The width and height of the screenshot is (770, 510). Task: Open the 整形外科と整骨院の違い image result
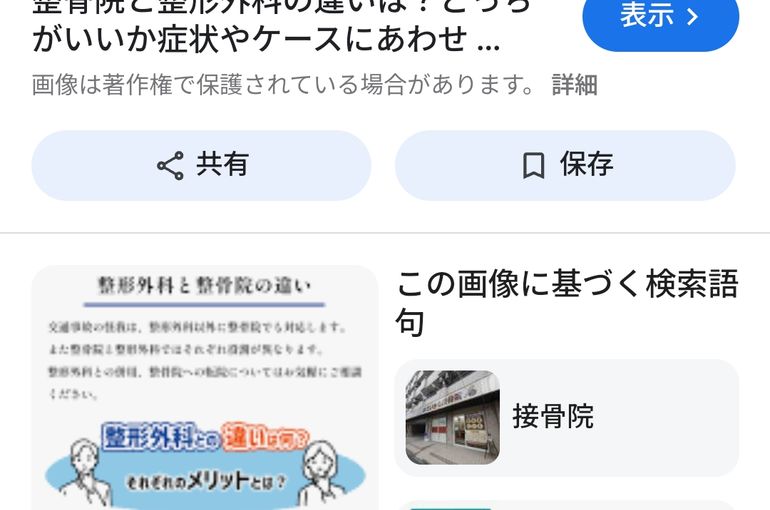click(x=204, y=390)
